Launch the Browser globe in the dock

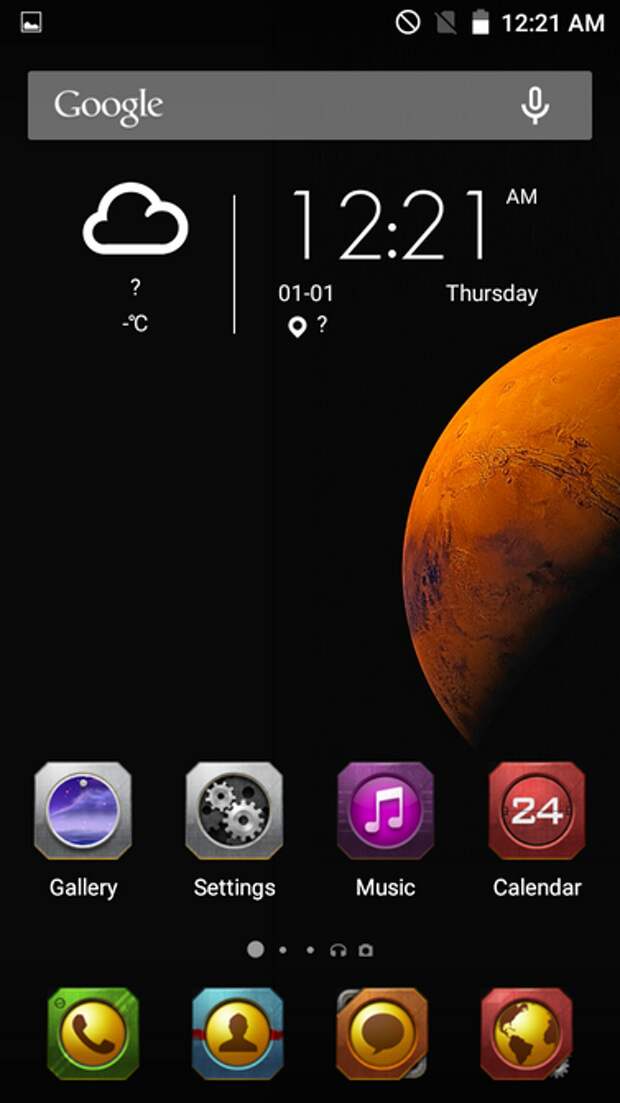click(527, 1033)
